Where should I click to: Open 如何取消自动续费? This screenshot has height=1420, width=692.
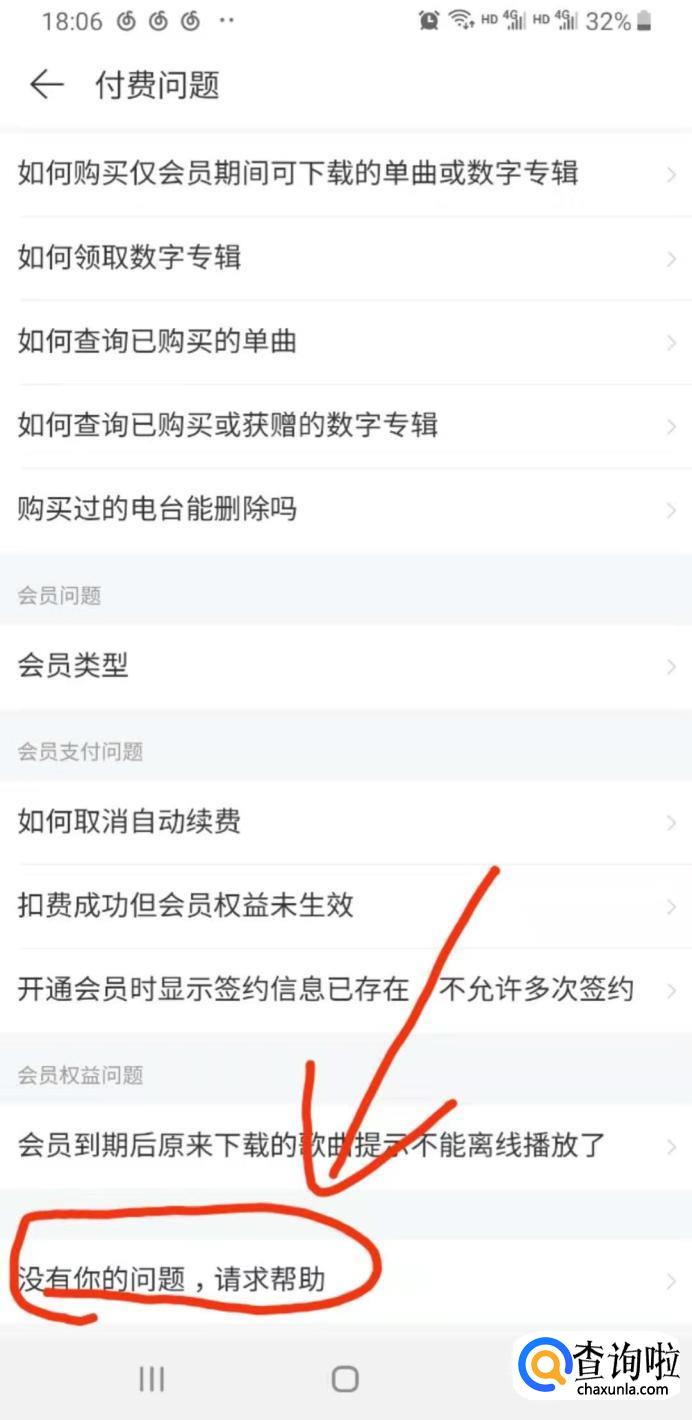(x=346, y=822)
